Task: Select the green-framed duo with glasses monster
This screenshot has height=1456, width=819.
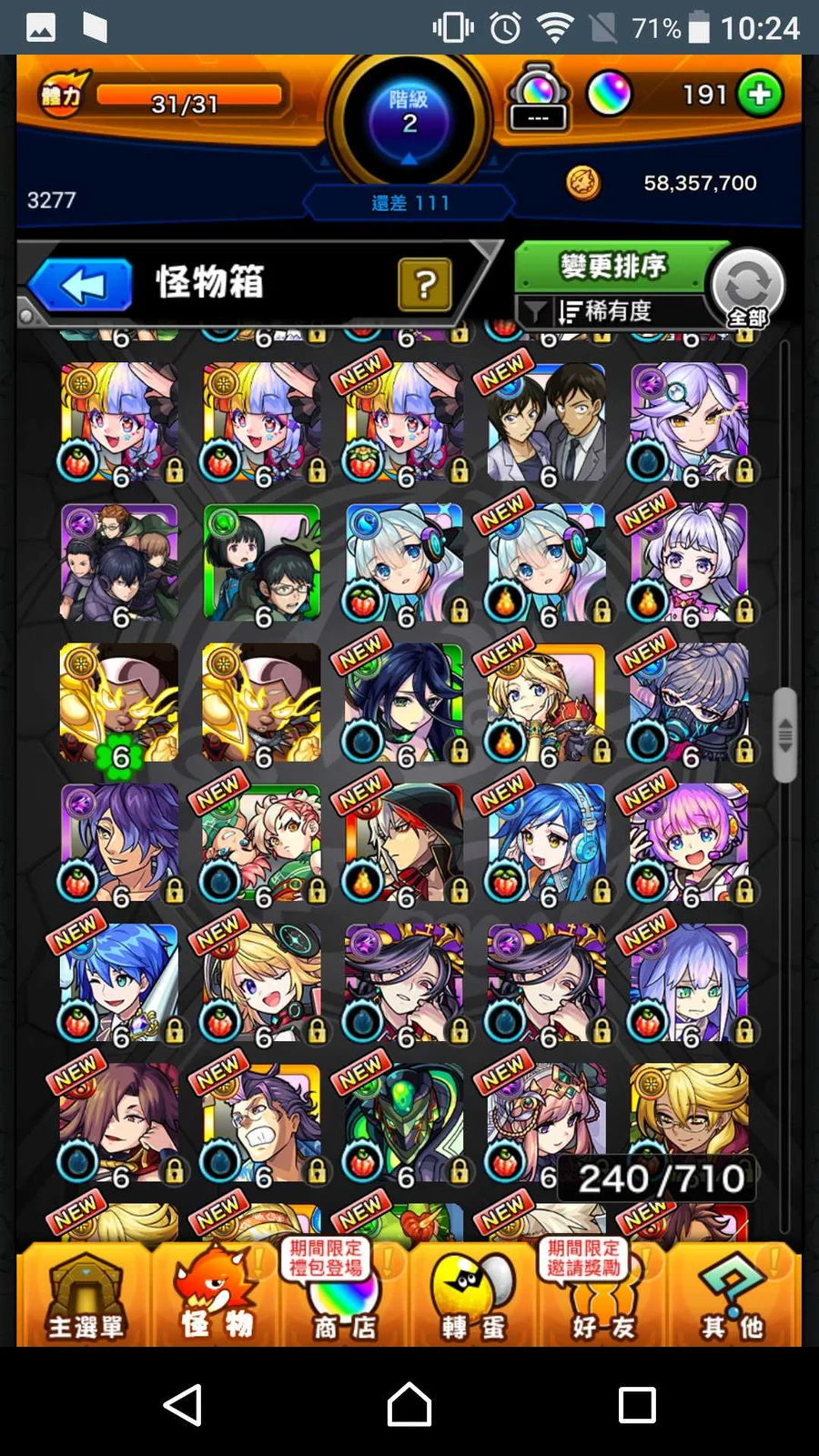Action: pos(262,563)
